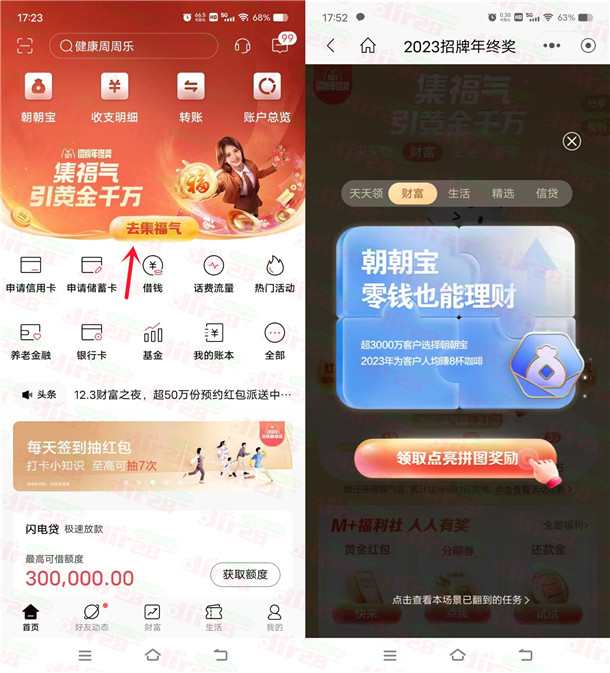
Task: Show 全部 services
Action: point(275,341)
